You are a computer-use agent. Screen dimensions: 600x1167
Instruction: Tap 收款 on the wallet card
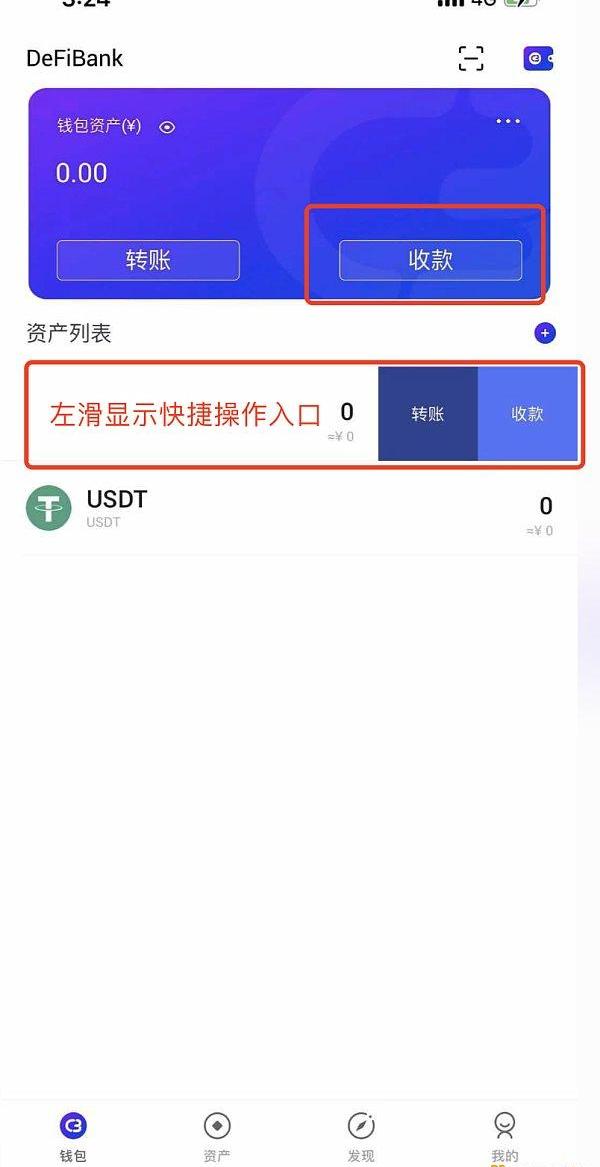(430, 260)
